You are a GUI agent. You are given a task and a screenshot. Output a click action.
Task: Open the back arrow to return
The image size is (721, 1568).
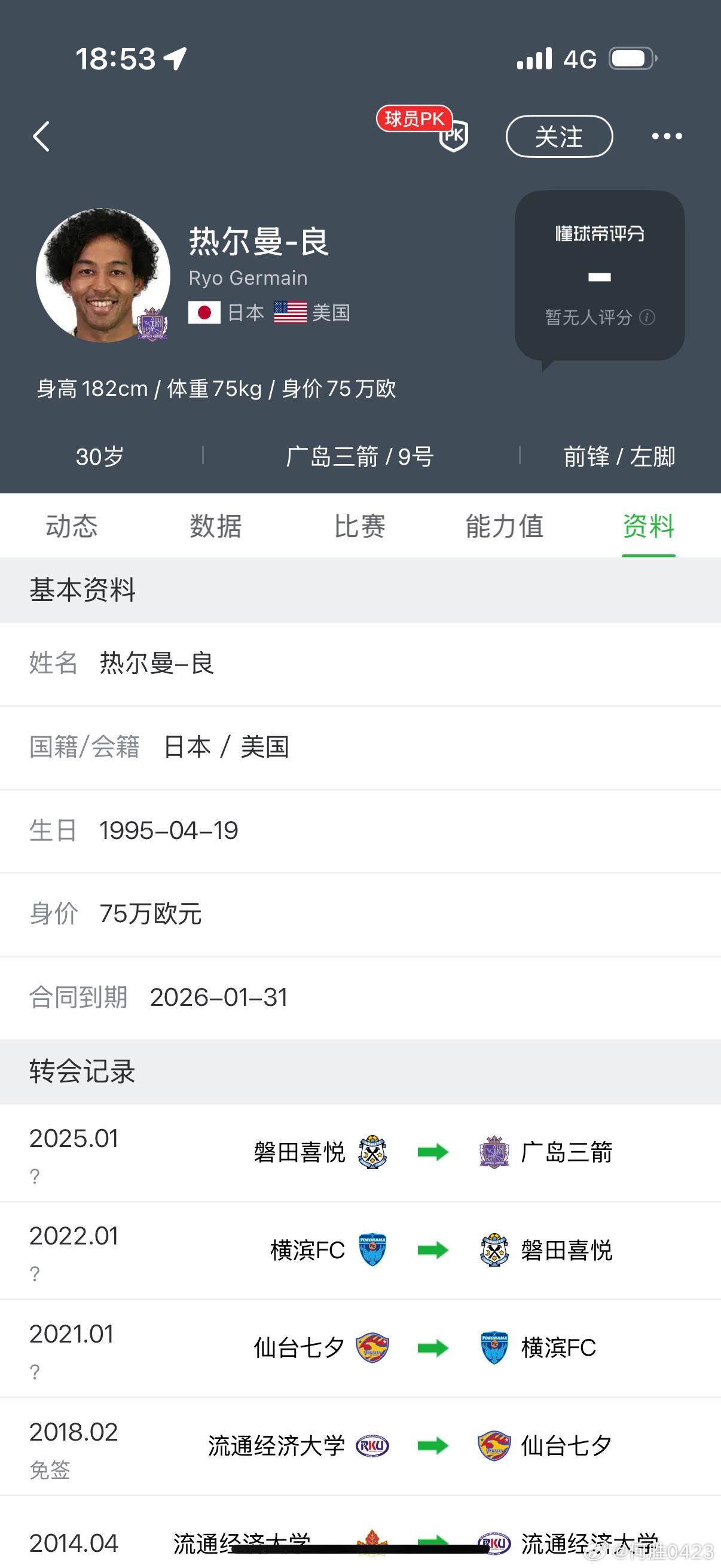point(41,136)
